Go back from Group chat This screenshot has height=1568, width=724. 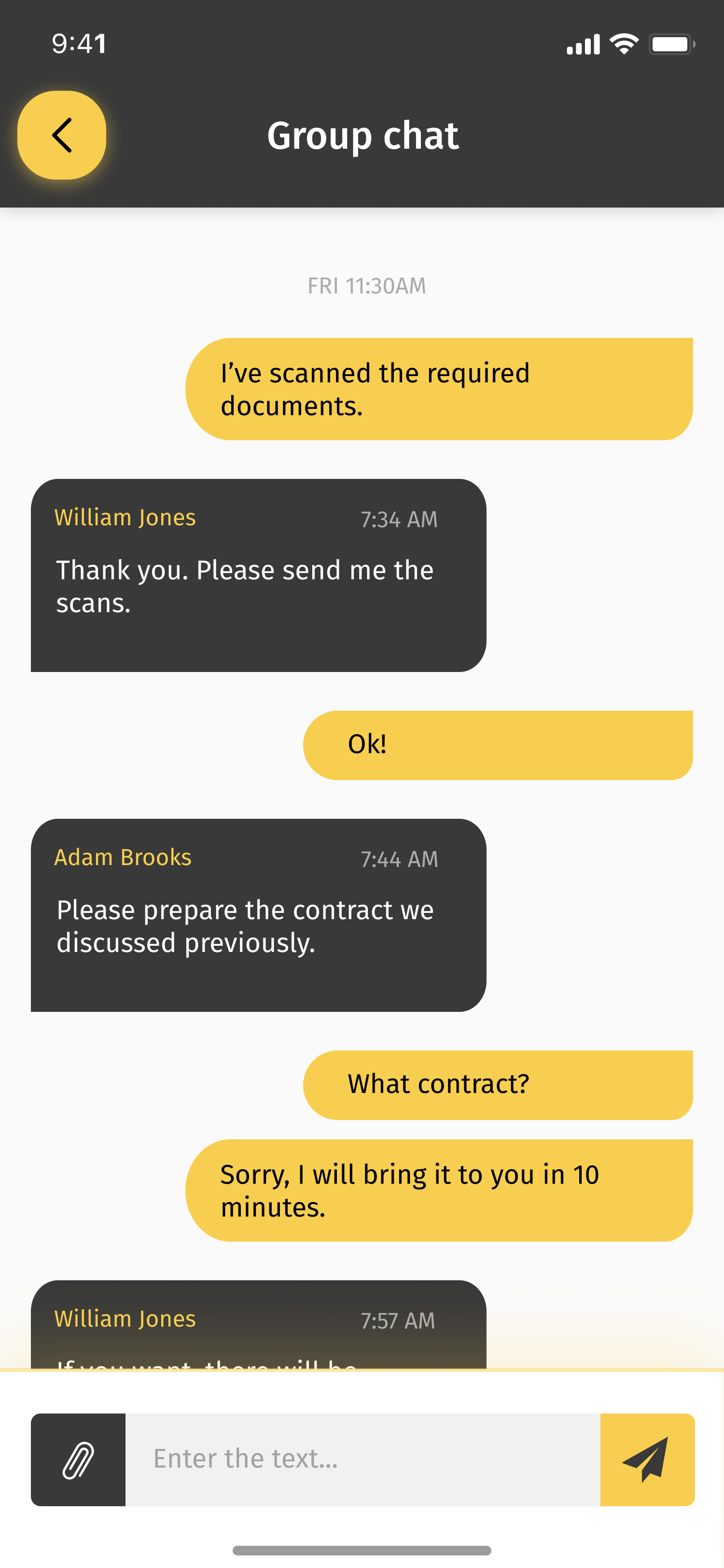coord(61,135)
